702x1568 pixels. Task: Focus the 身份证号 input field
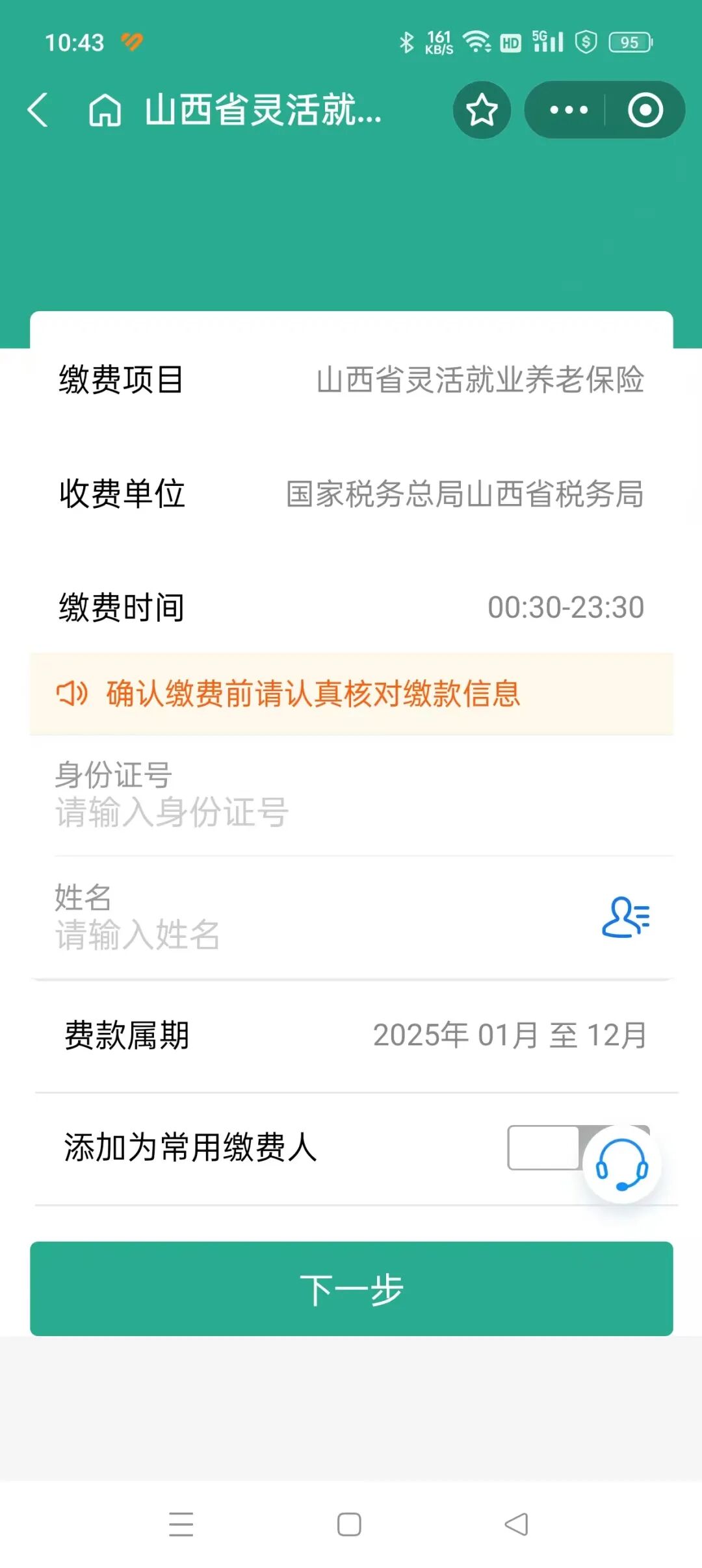(x=351, y=812)
